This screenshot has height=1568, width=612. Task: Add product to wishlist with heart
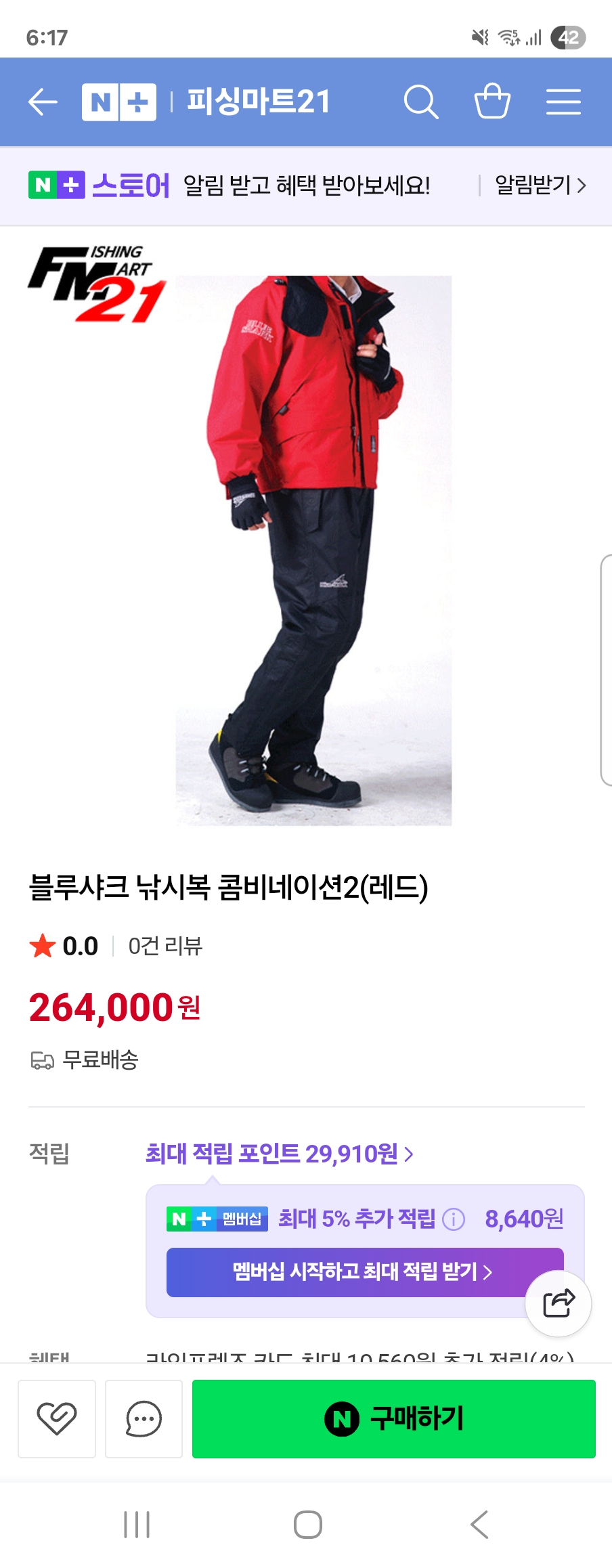click(57, 1418)
